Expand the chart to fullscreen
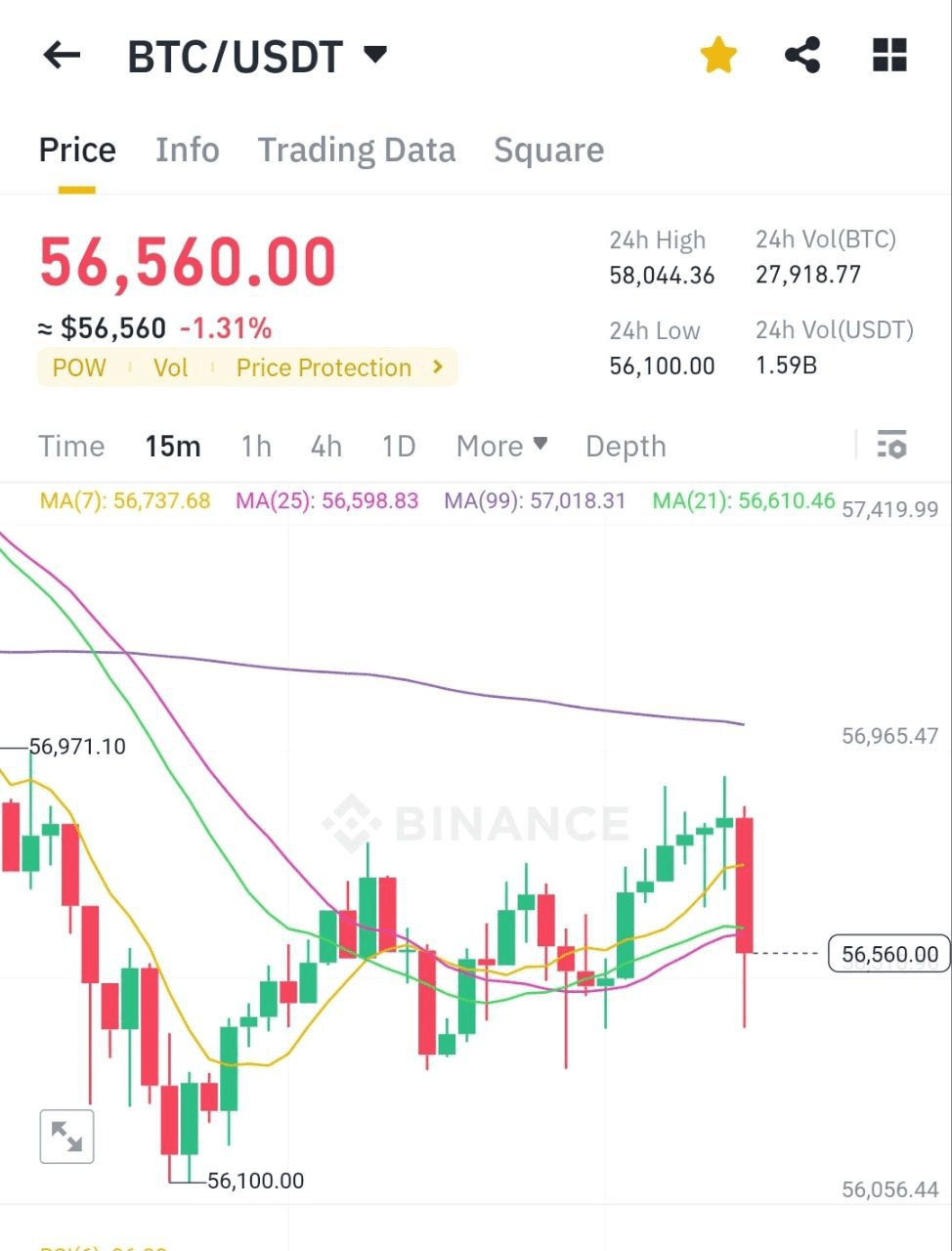952x1251 pixels. [66, 1137]
